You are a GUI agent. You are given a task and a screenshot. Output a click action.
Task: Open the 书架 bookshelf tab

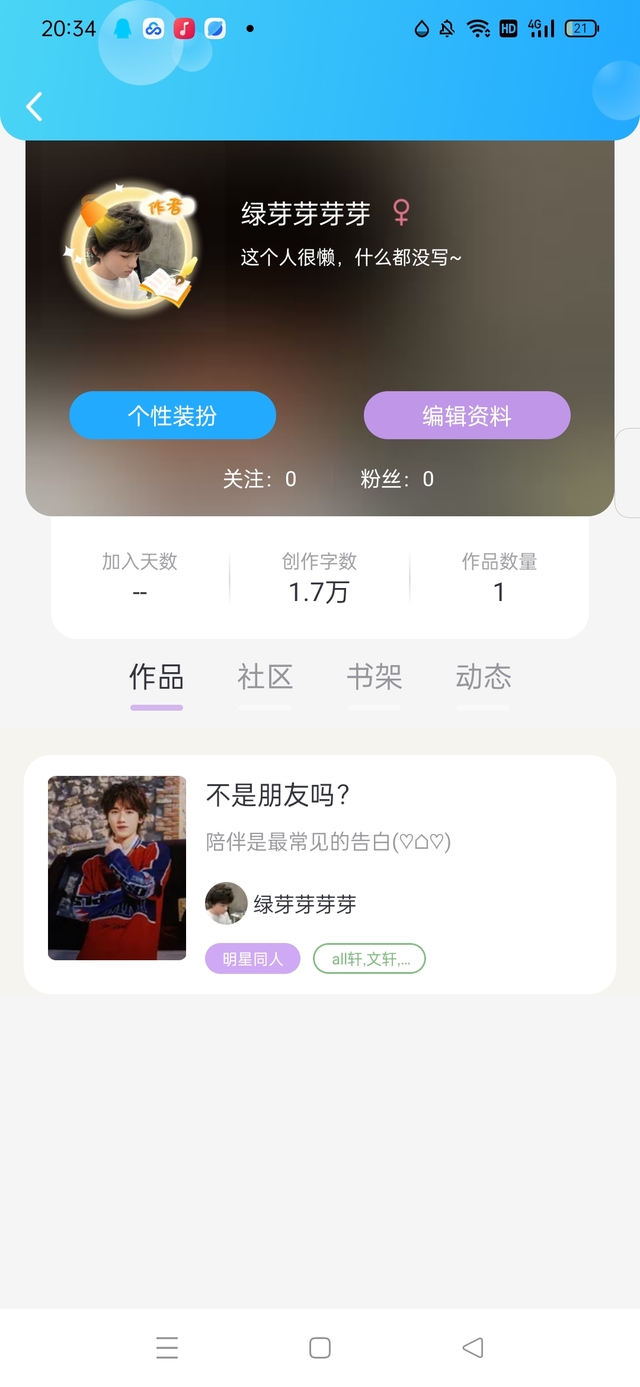(374, 678)
